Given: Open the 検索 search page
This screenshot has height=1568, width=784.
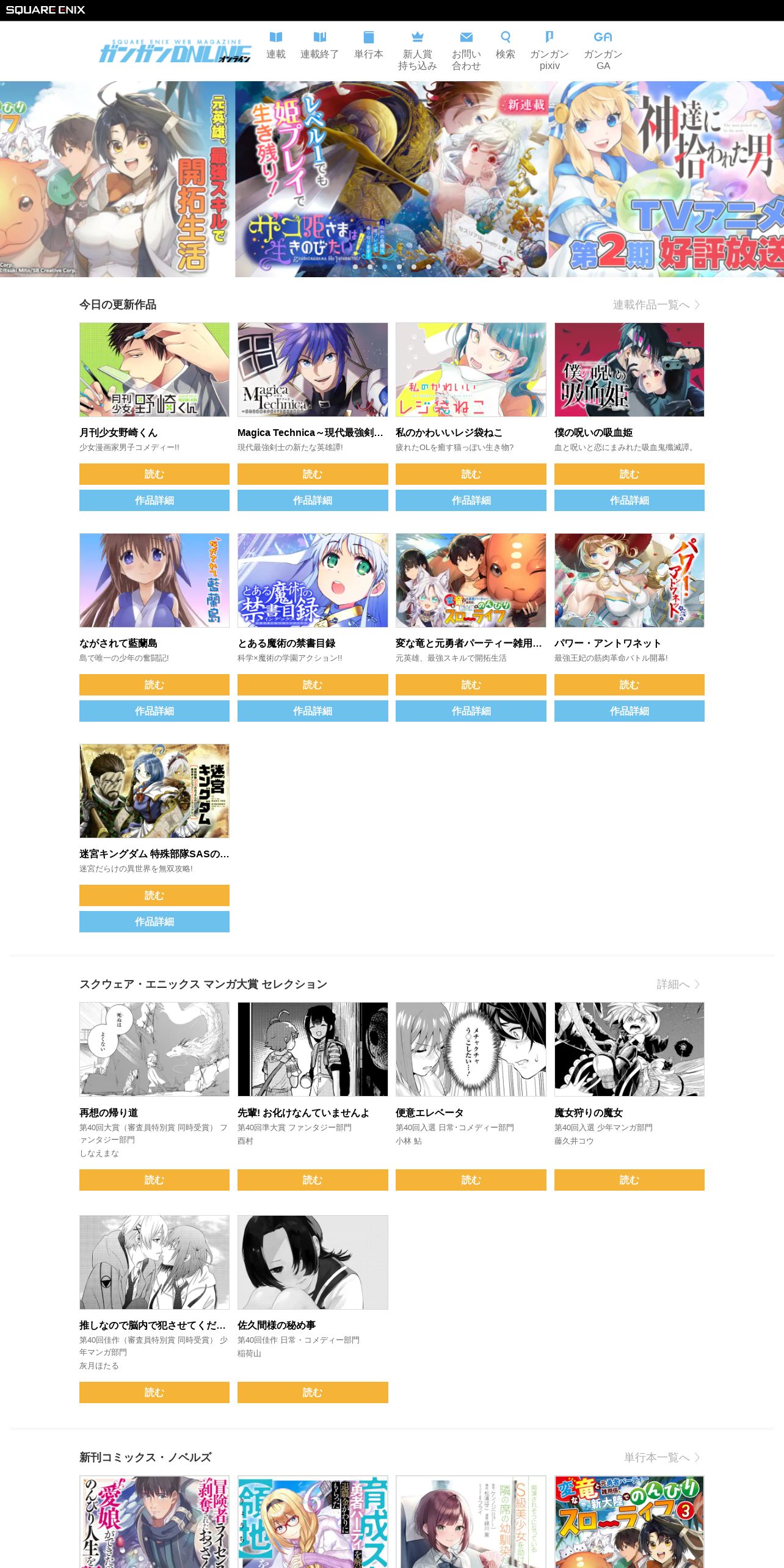Looking at the screenshot, I should tap(506, 46).
